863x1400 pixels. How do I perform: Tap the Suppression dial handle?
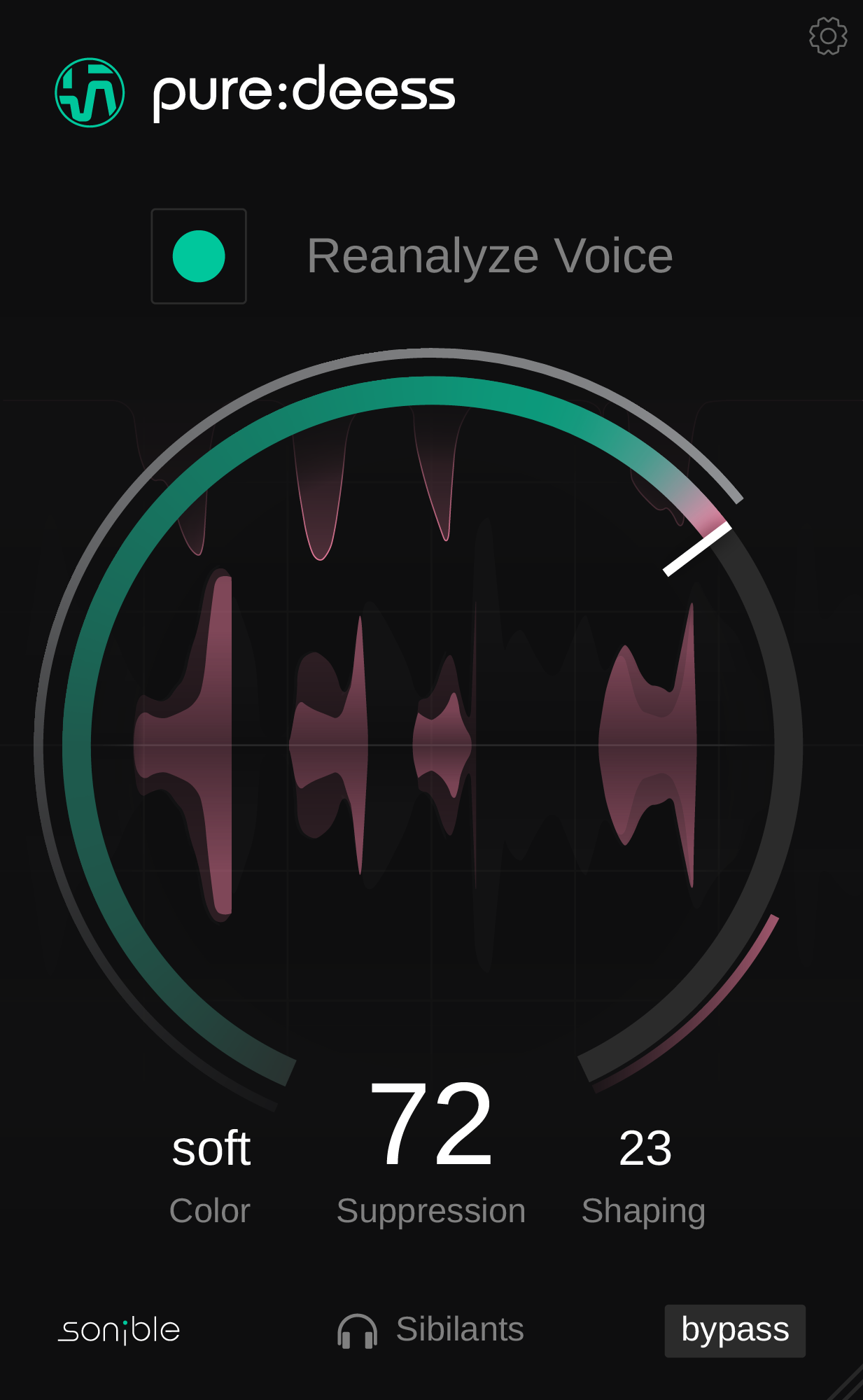click(697, 549)
